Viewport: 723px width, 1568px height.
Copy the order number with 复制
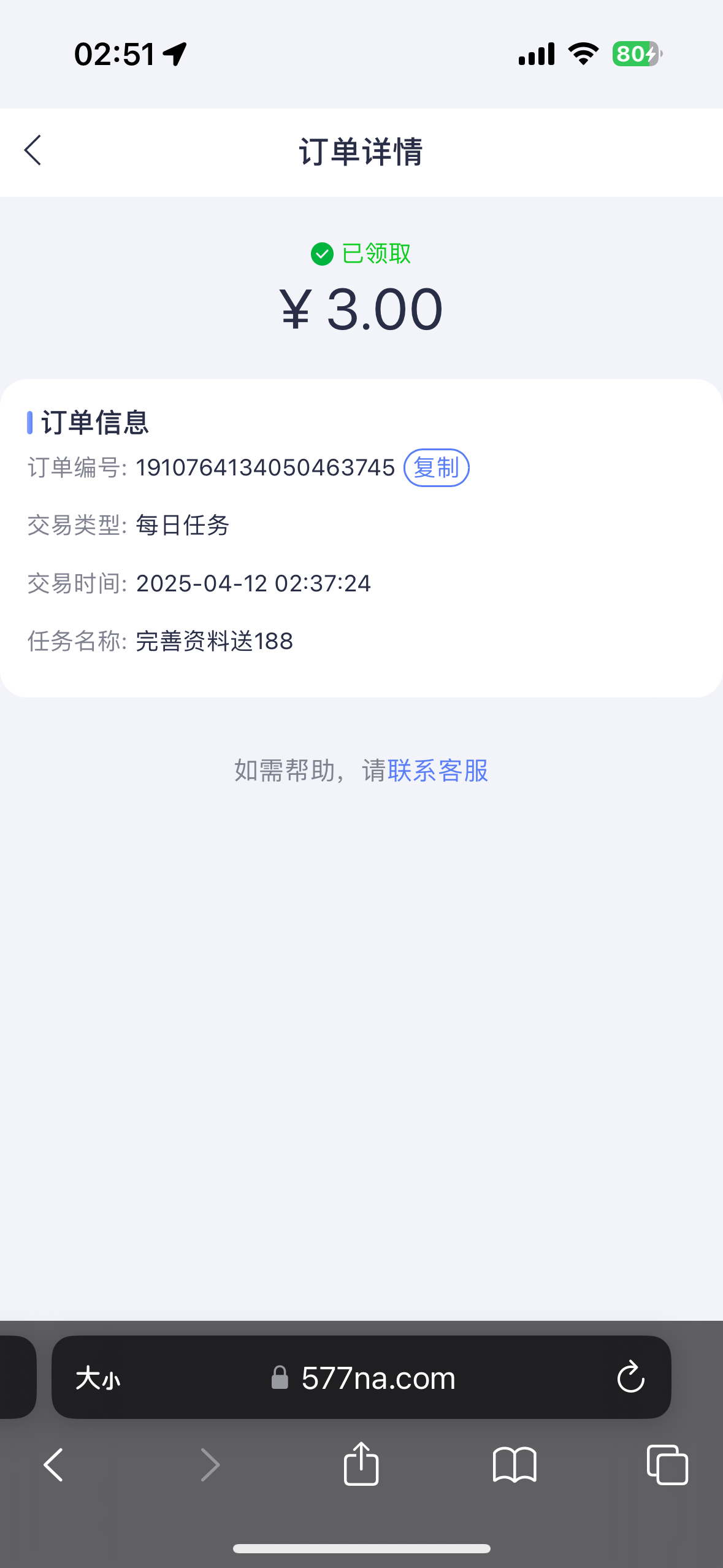[x=436, y=468]
